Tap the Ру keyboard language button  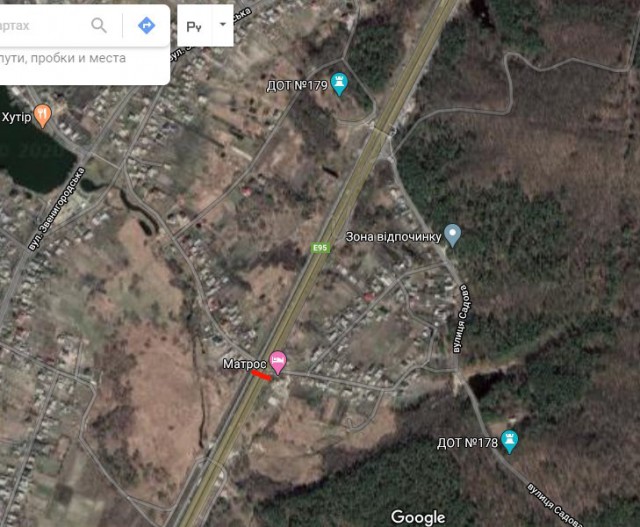coord(194,25)
